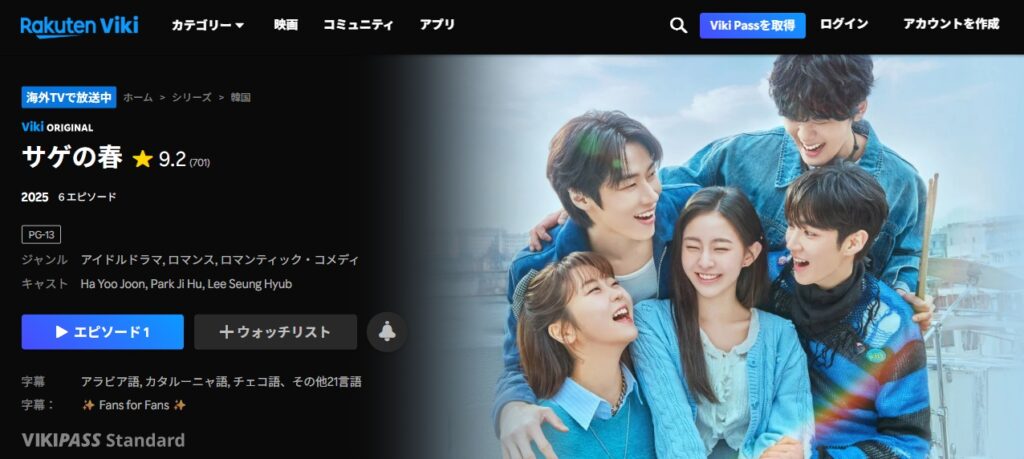Expand the カテゴリー dropdown menu
1024x459 pixels.
point(207,25)
